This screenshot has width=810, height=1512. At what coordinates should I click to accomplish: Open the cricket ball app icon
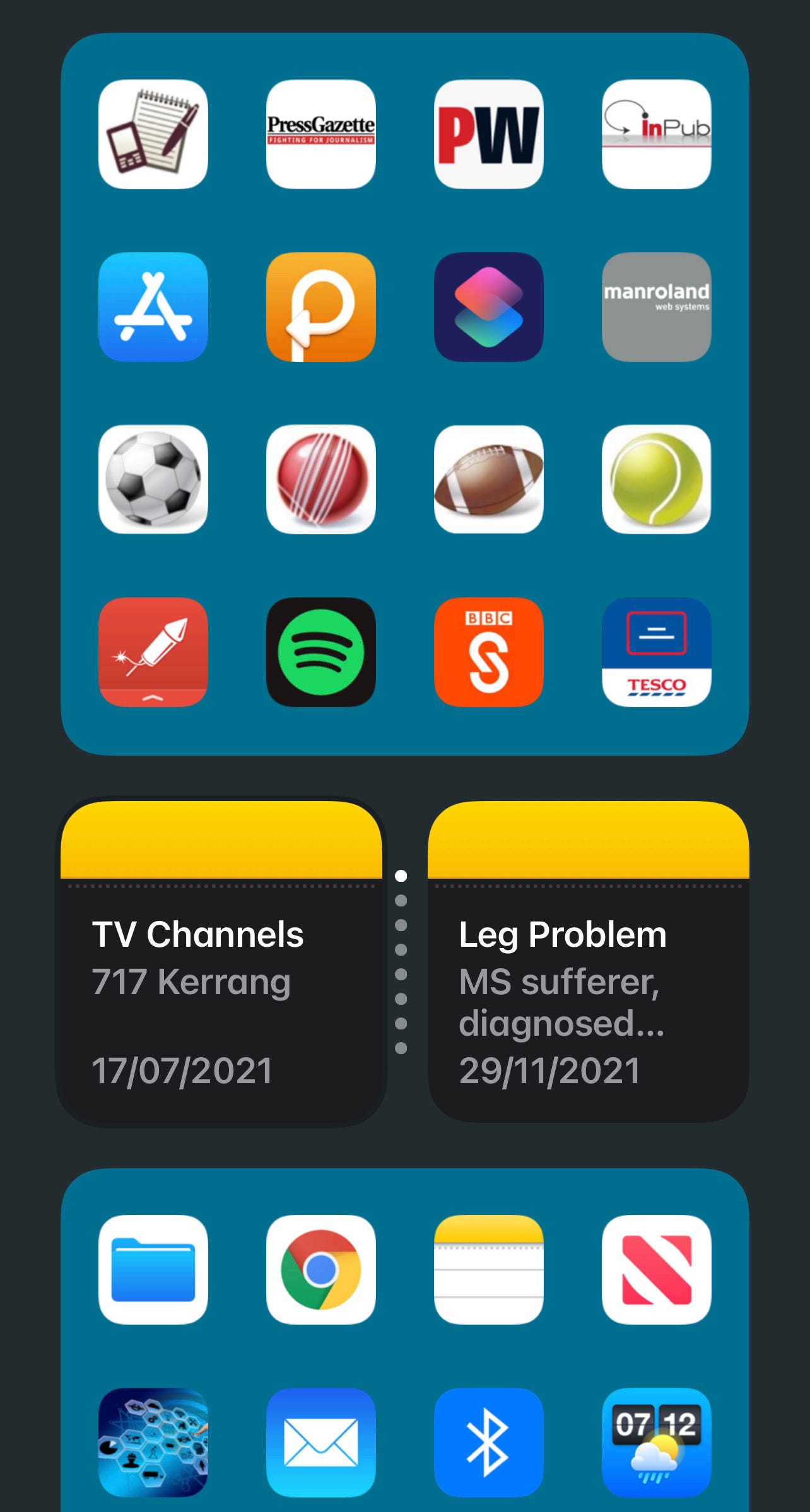(x=320, y=479)
